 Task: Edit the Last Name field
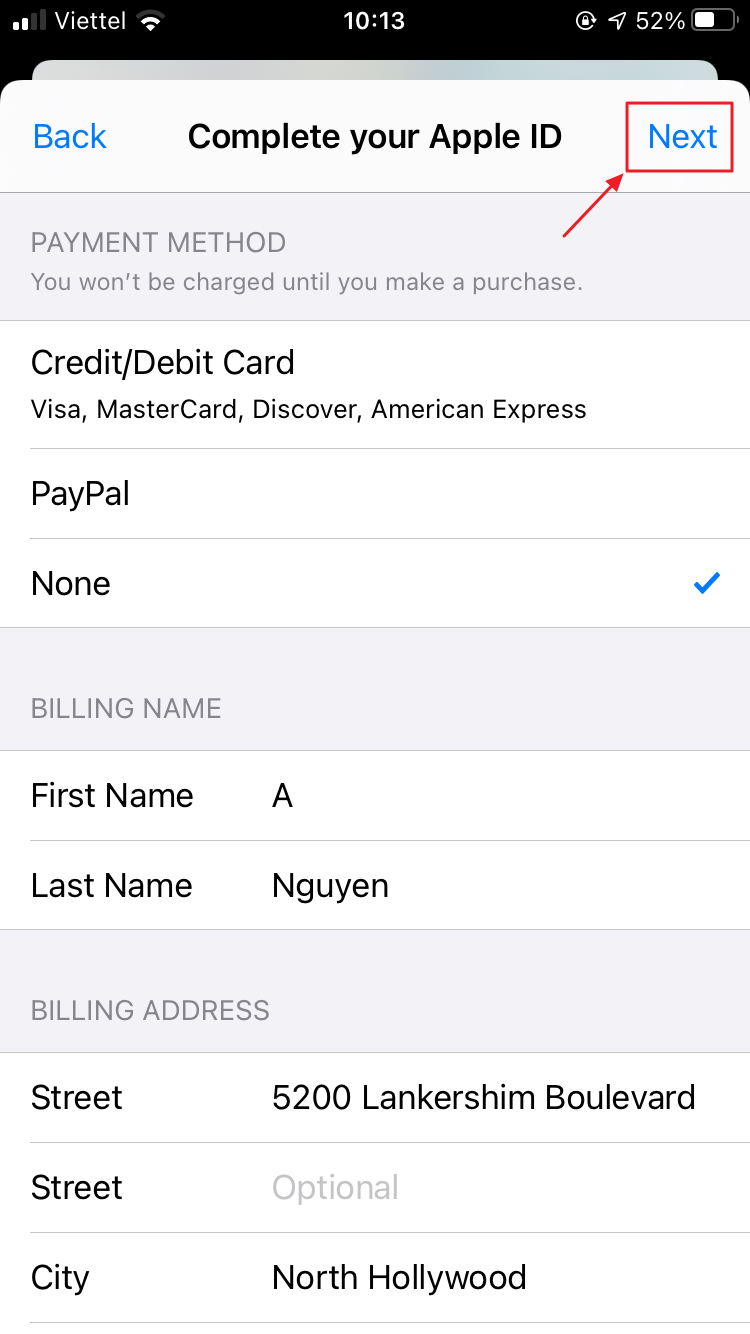(375, 886)
